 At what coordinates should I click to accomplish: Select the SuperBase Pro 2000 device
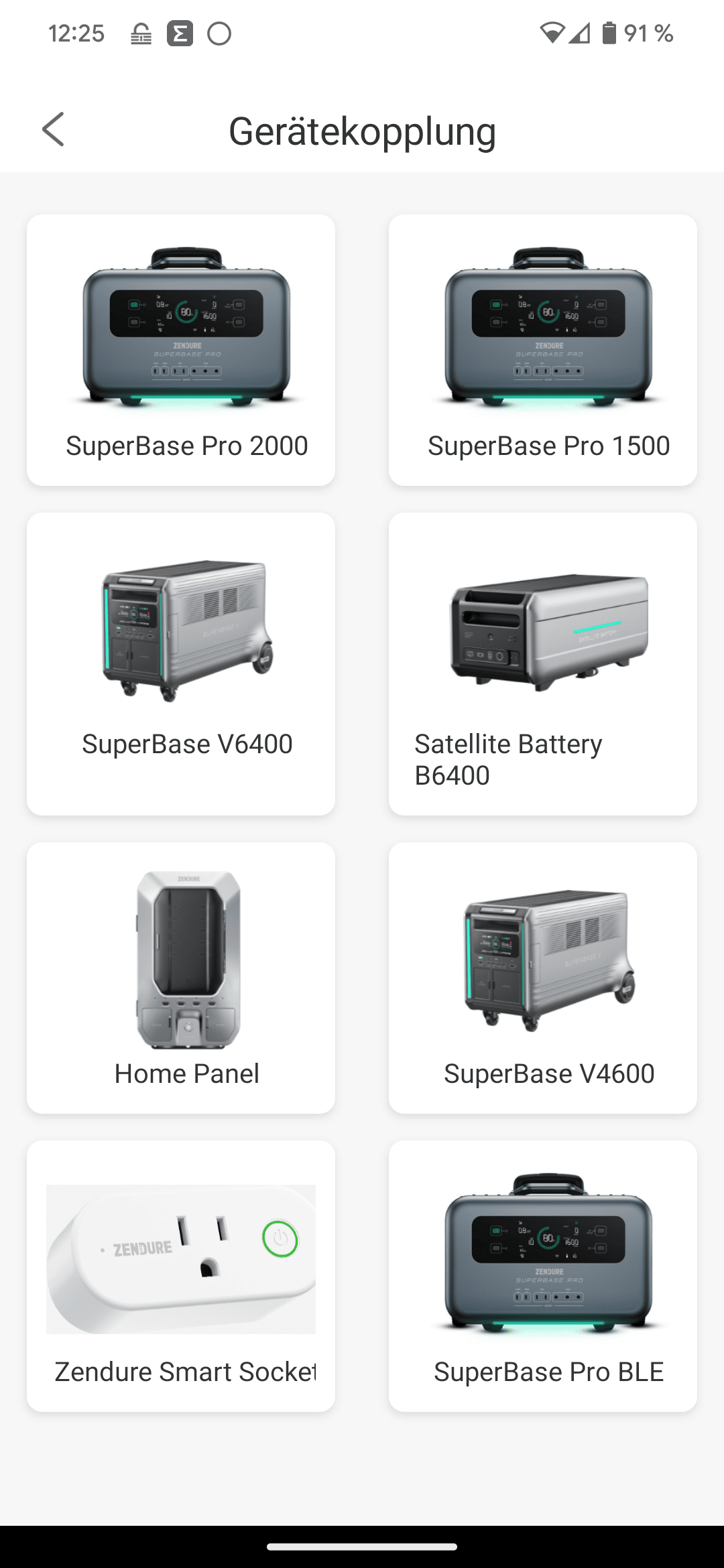point(181,350)
